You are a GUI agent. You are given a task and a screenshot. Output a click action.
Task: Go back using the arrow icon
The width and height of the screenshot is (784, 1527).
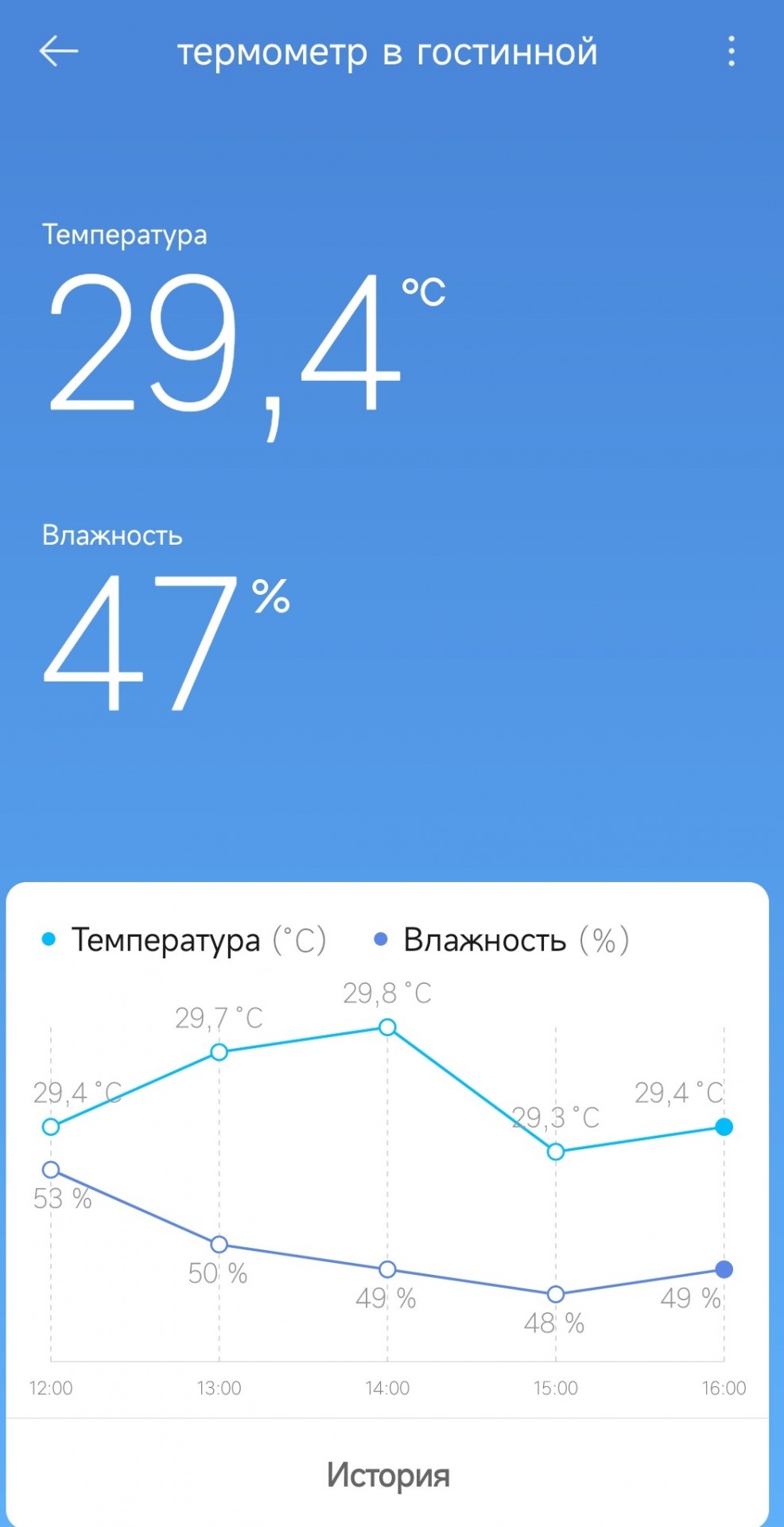tap(59, 52)
